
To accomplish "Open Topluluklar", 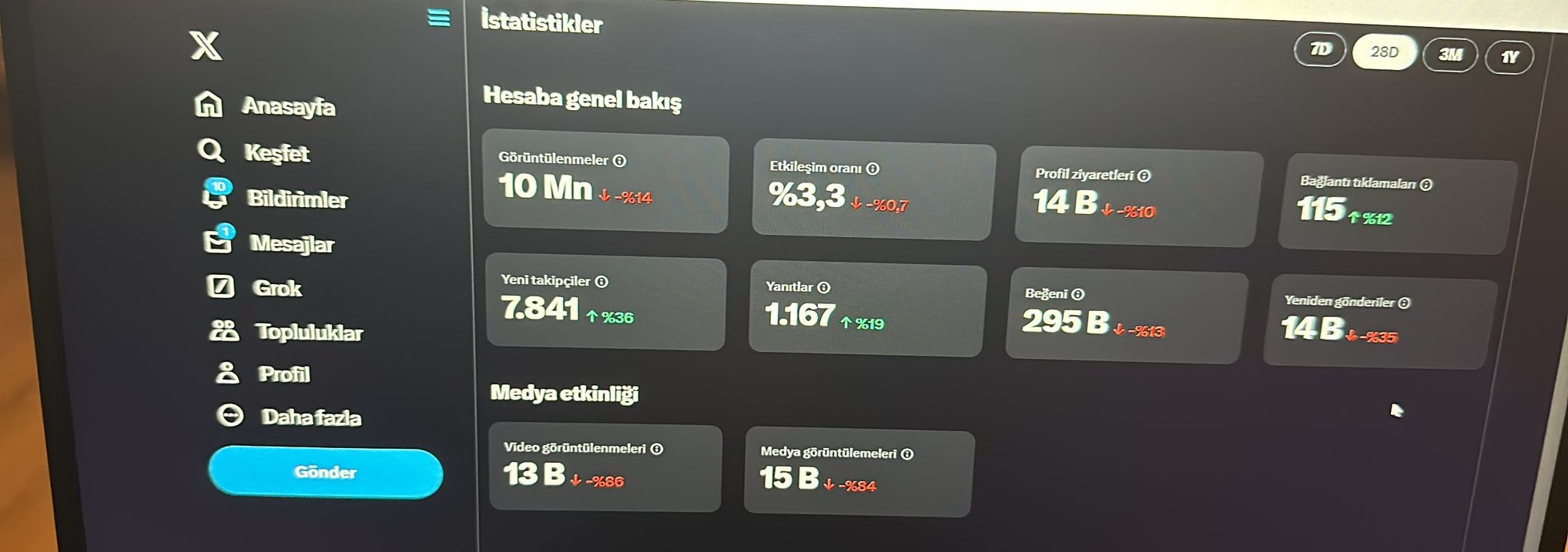I will pyautogui.click(x=286, y=331).
